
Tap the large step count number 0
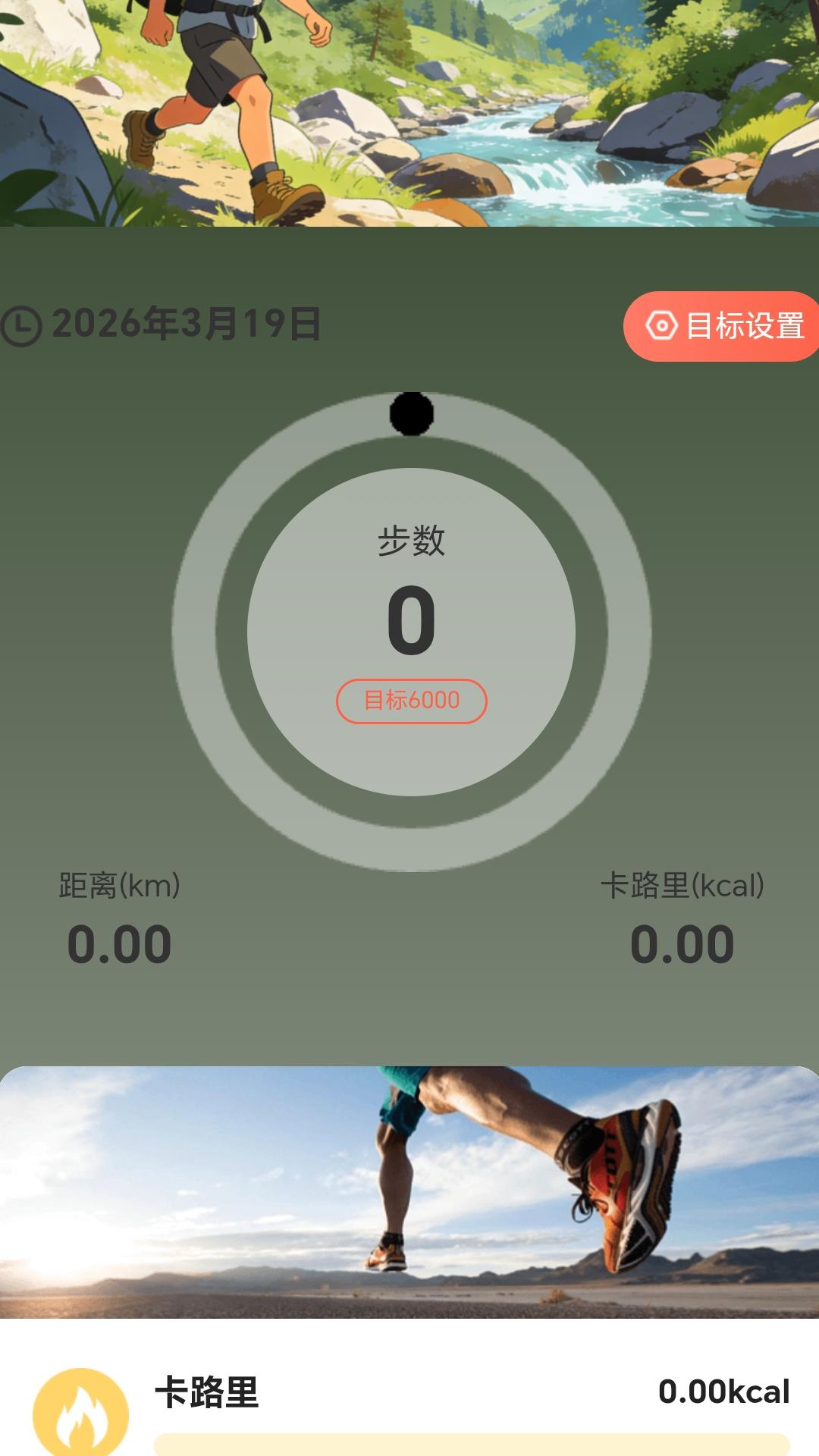click(412, 618)
